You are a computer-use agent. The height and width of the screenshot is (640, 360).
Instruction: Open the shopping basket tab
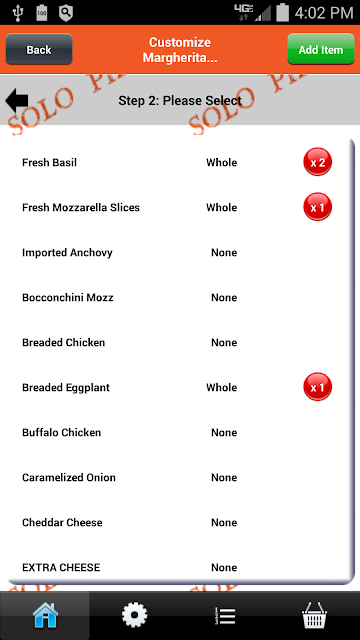tap(315, 615)
